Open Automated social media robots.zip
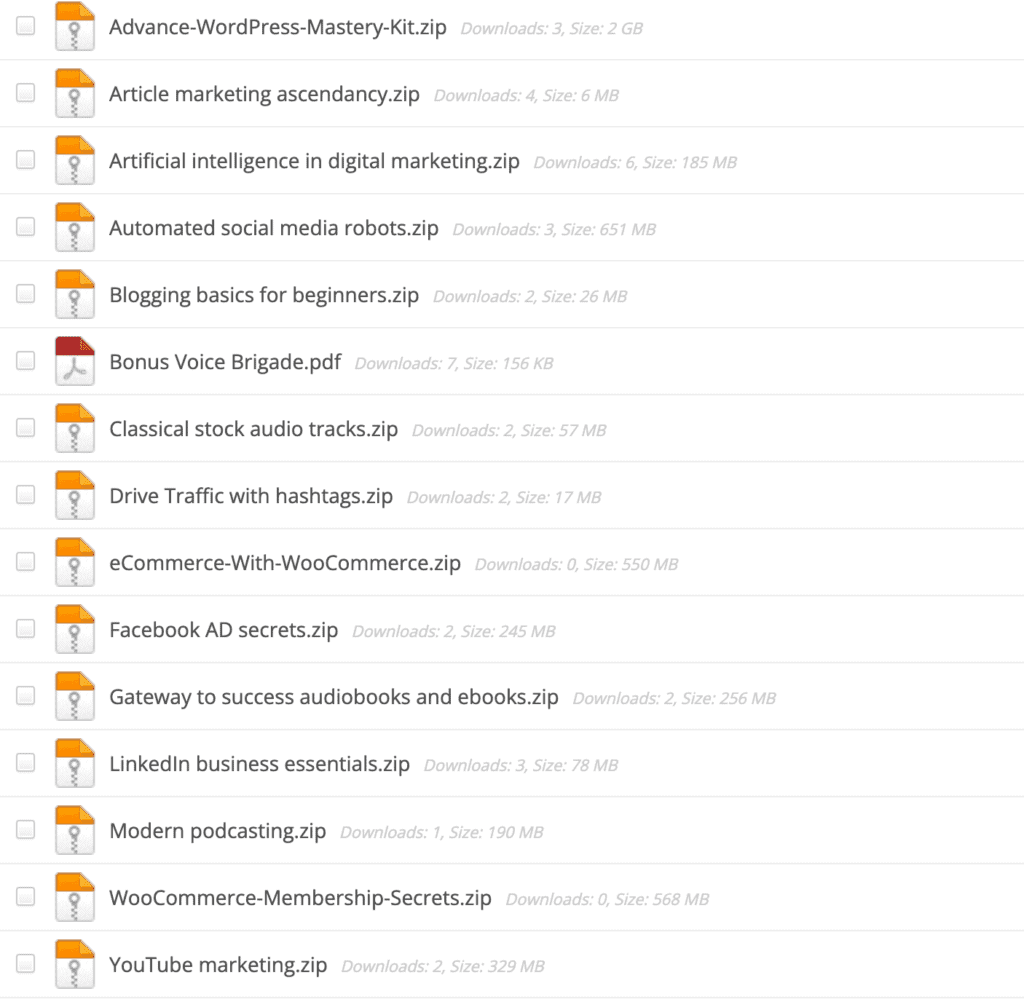The height and width of the screenshot is (999, 1024). (x=273, y=228)
